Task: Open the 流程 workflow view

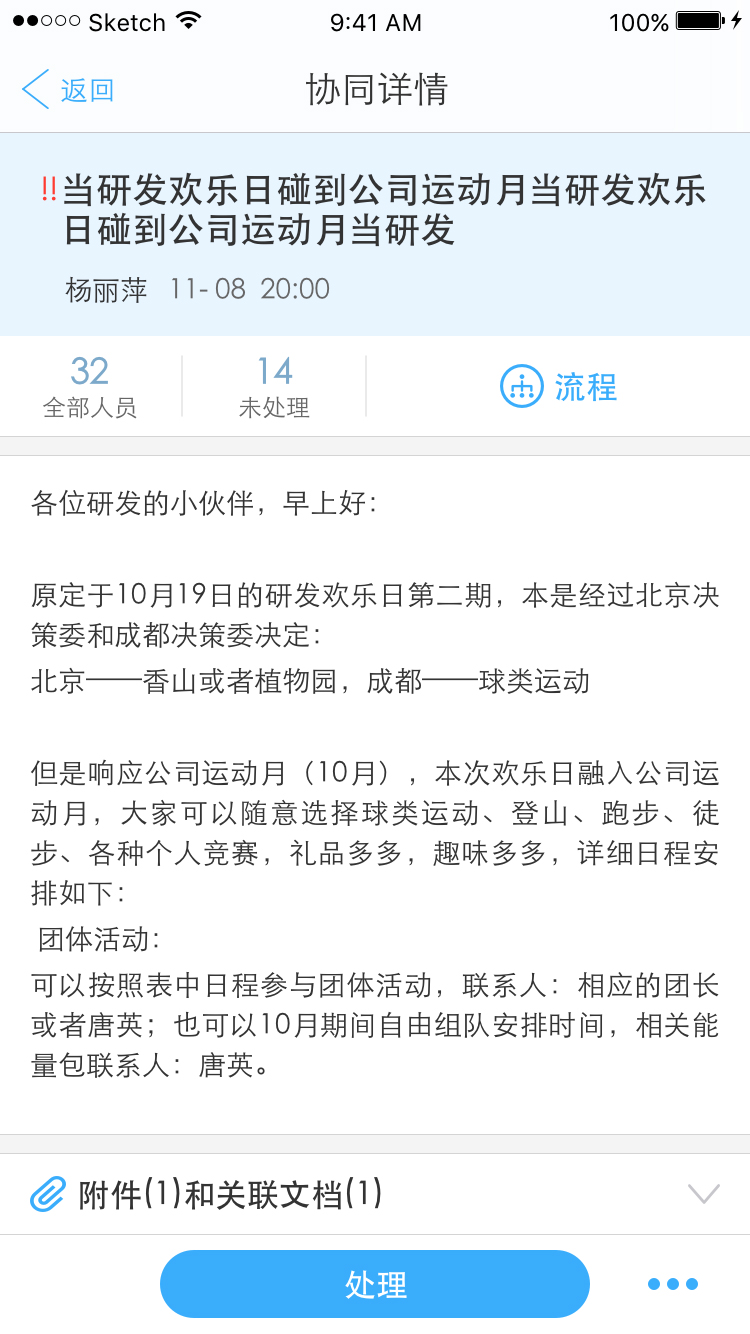Action: pos(558,386)
